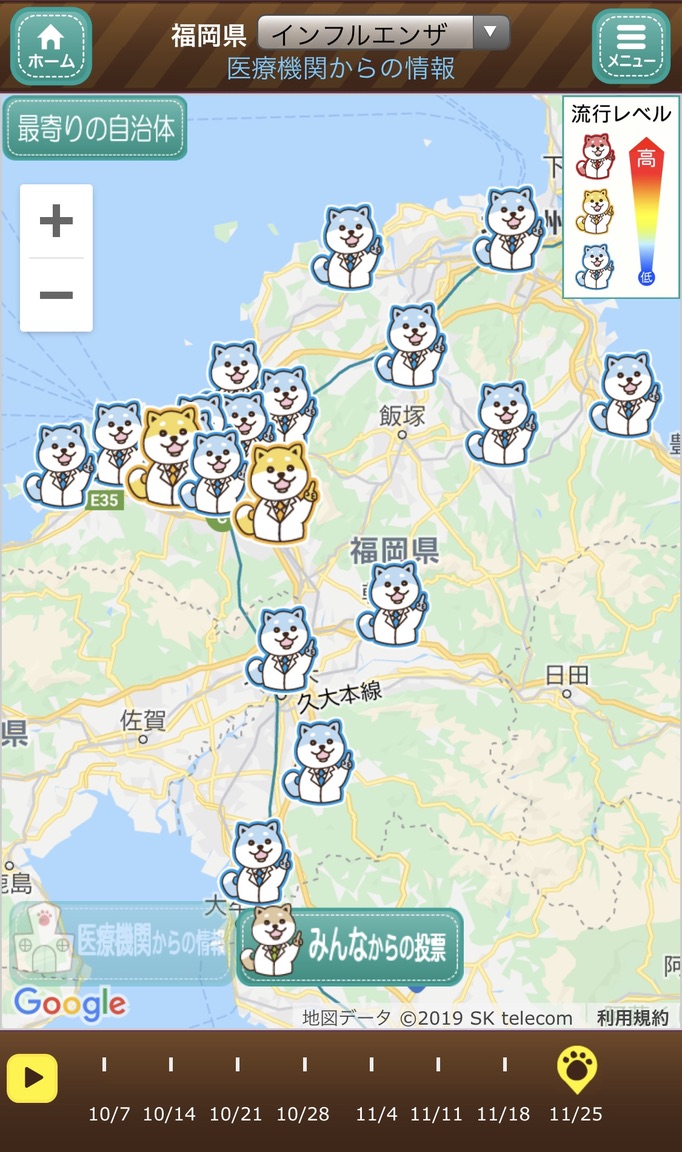This screenshot has height=1152, width=682.
Task: Choose 11/11 on the timeline
Action: [x=437, y=1064]
